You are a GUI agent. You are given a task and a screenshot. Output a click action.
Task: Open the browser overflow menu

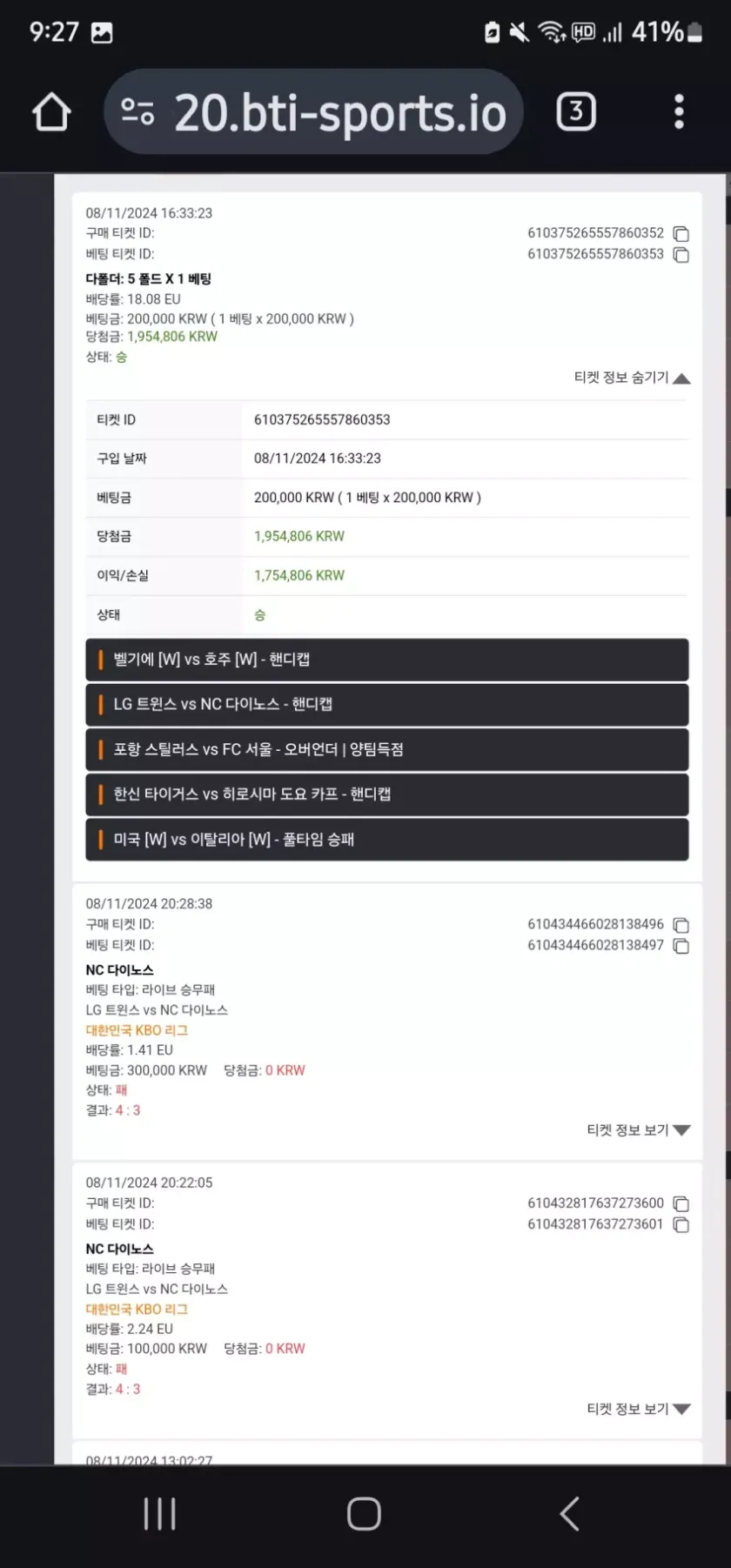pyautogui.click(x=679, y=112)
